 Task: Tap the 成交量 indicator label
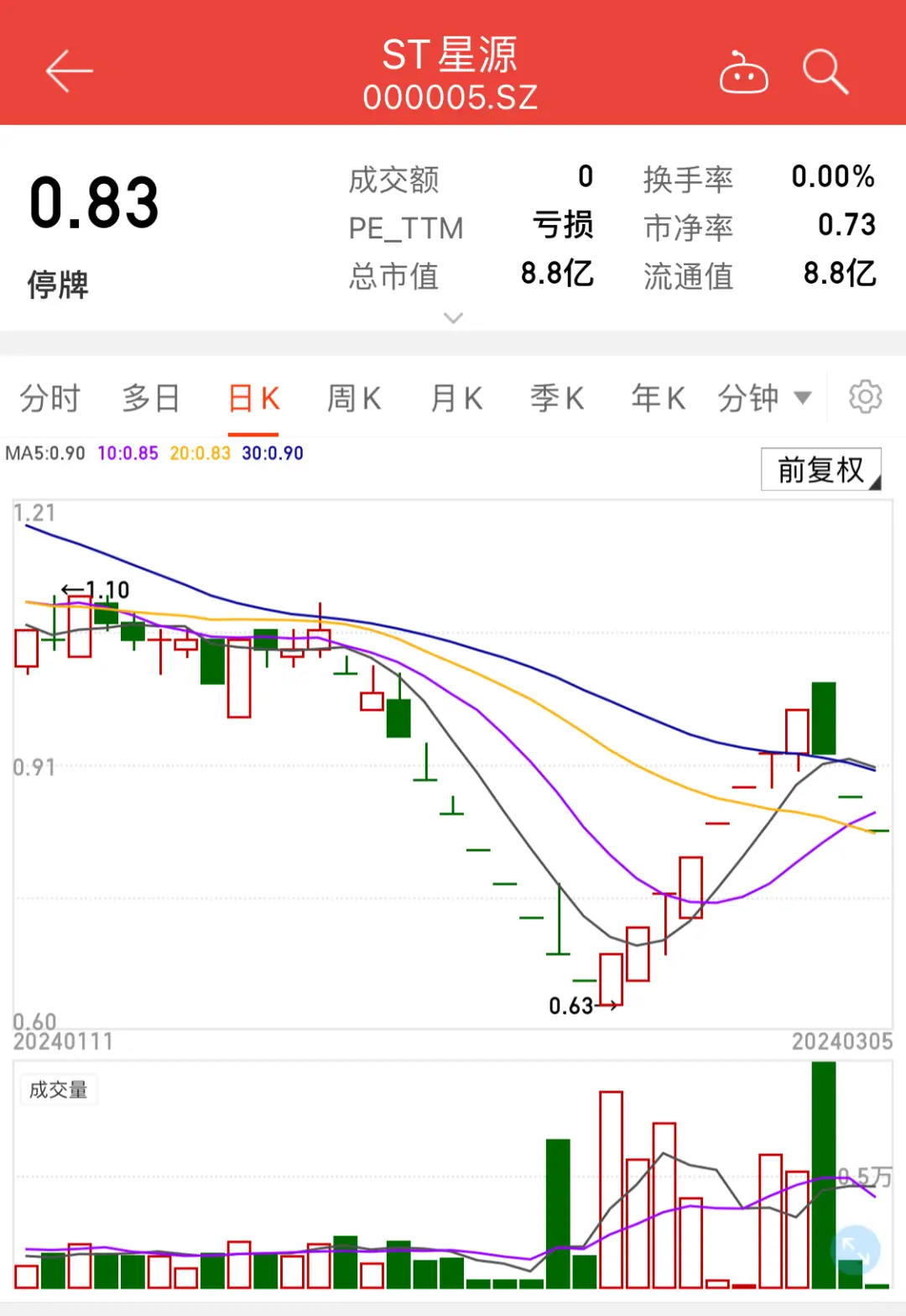[x=58, y=1089]
